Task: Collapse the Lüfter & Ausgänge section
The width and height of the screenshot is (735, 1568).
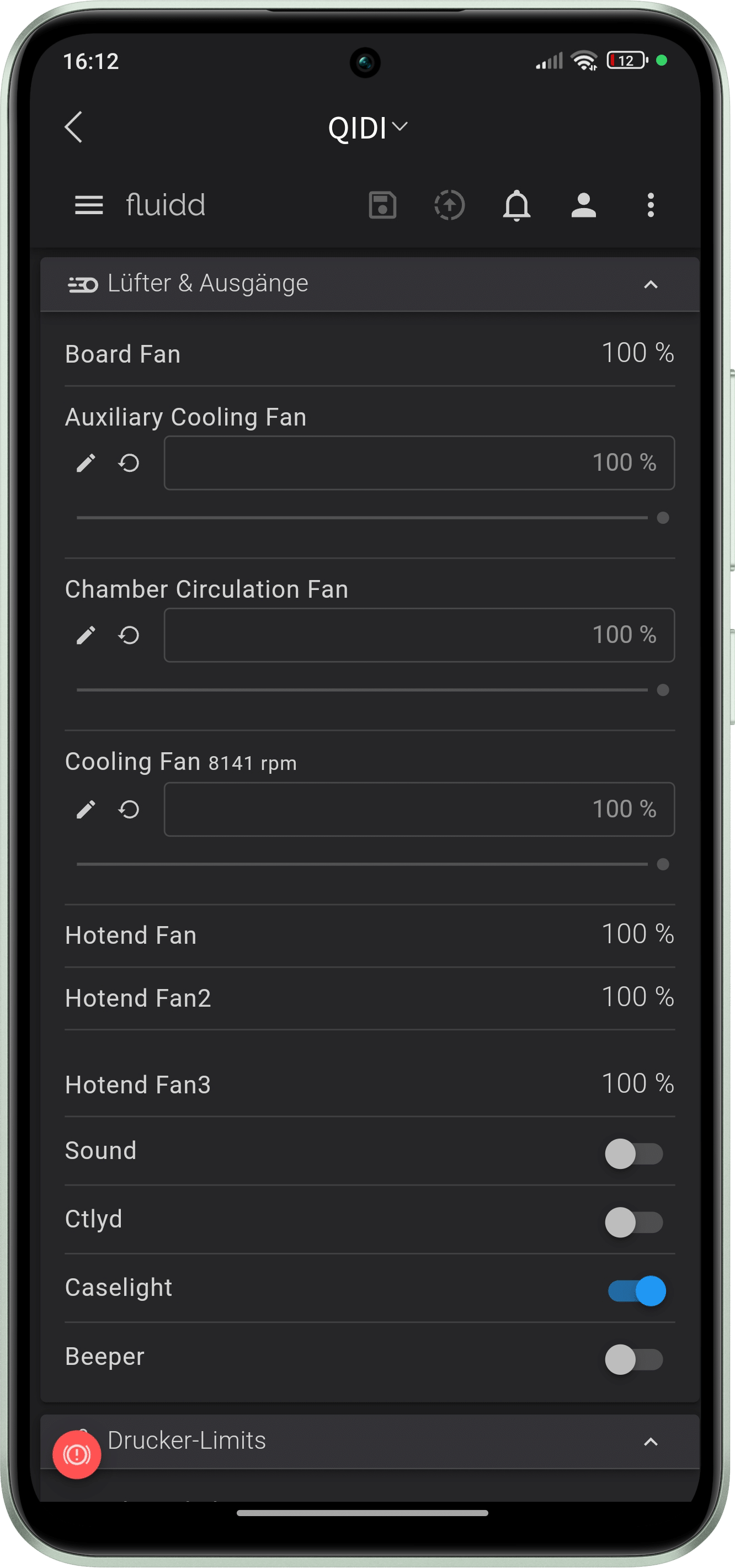Action: (651, 284)
